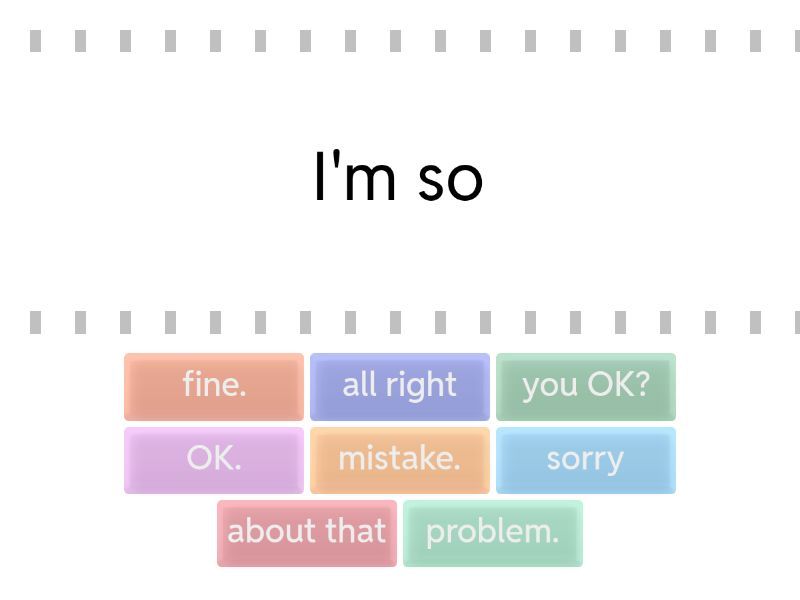Tap the "you OK?" answer tile

point(586,386)
